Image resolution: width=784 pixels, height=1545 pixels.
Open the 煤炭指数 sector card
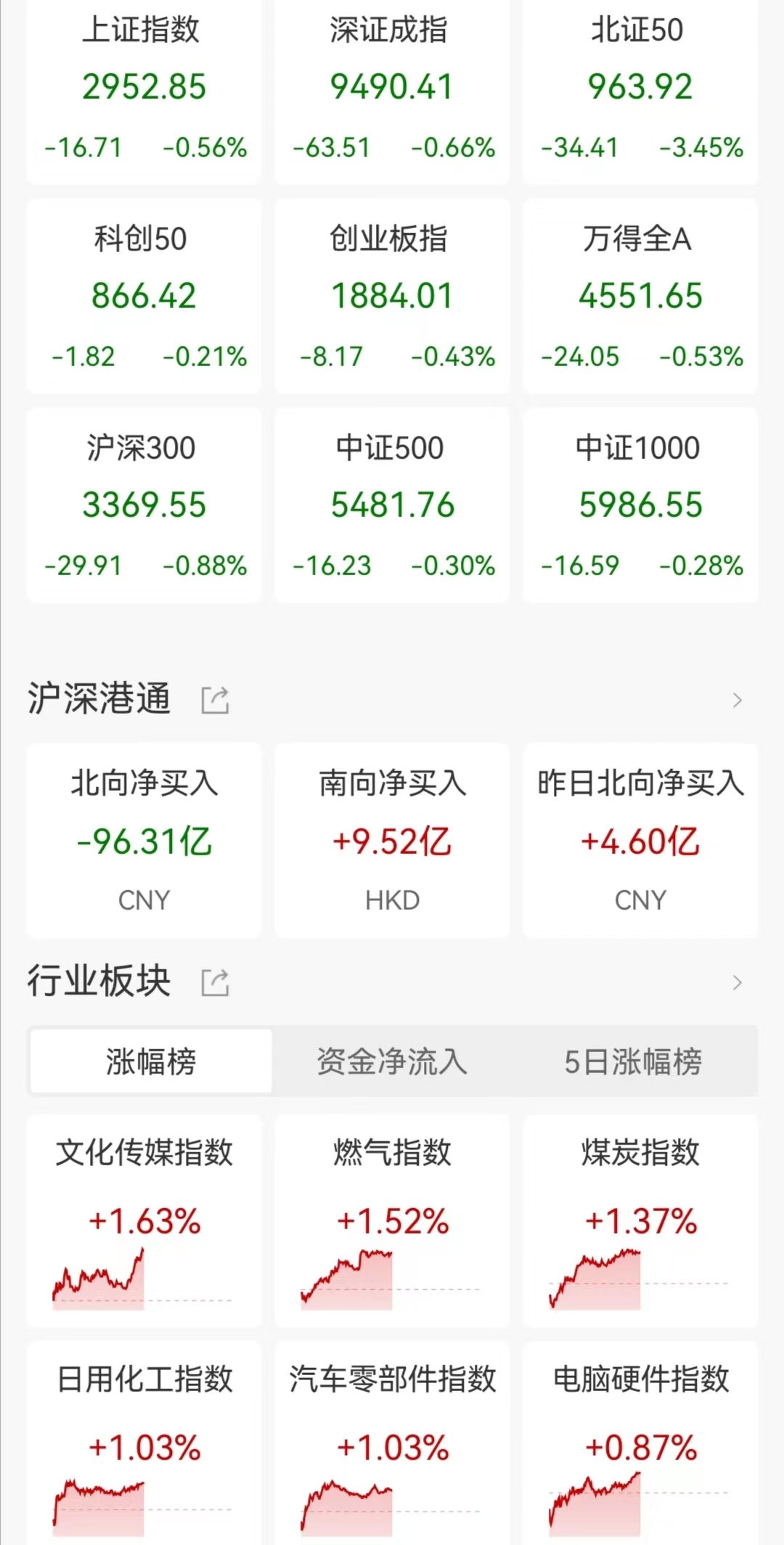pos(640,1220)
